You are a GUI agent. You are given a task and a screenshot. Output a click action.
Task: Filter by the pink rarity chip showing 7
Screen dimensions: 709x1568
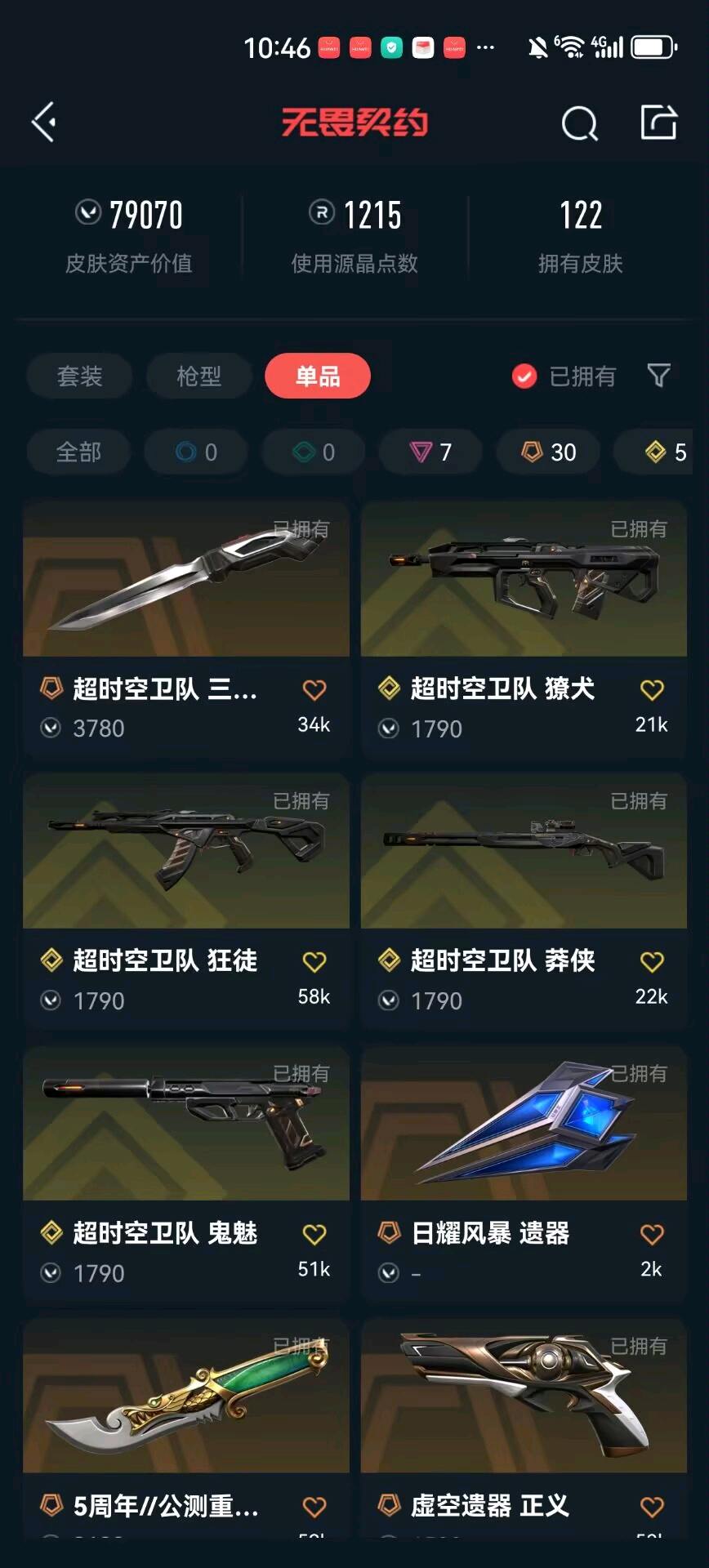coord(430,452)
